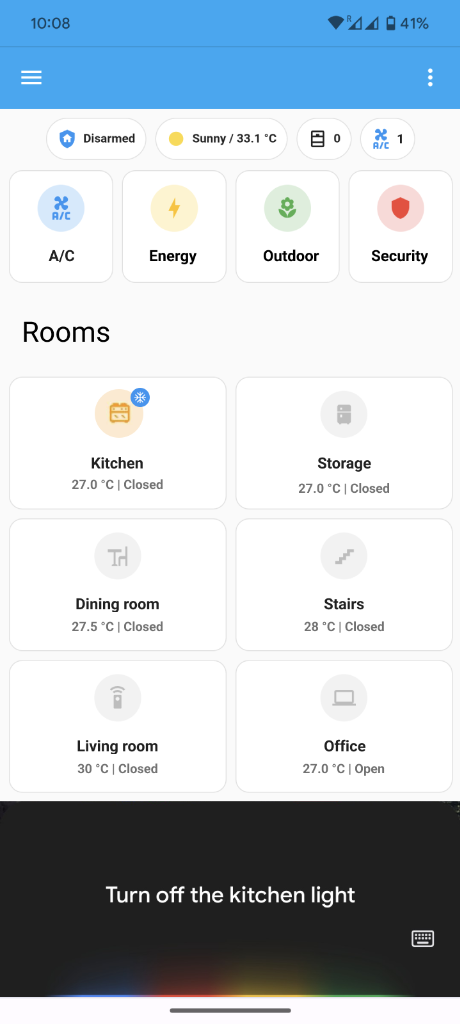The image size is (460, 1024).
Task: Open the Security card
Action: pos(401,227)
